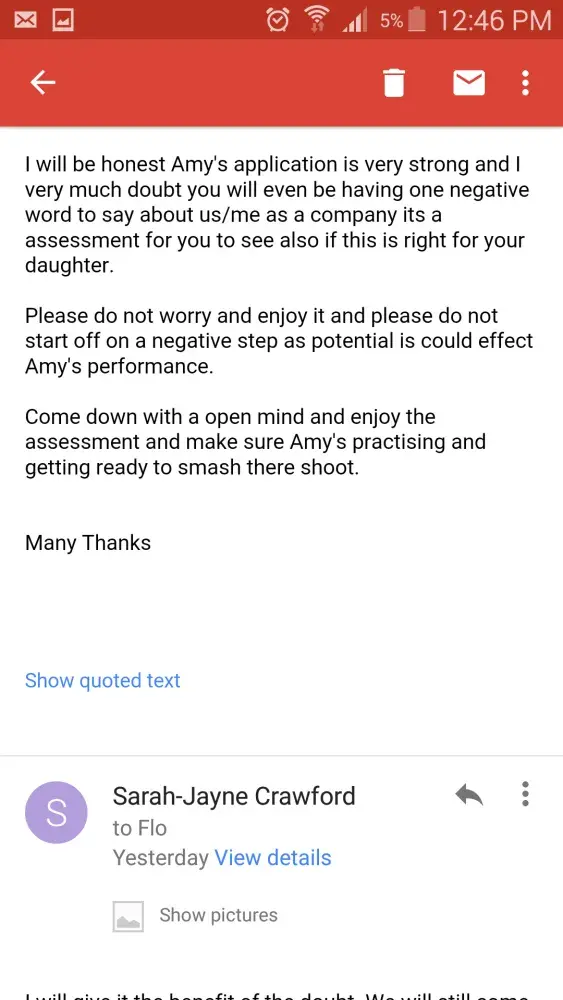Open more options for Sarah-Jayne Crawford's message

click(525, 794)
